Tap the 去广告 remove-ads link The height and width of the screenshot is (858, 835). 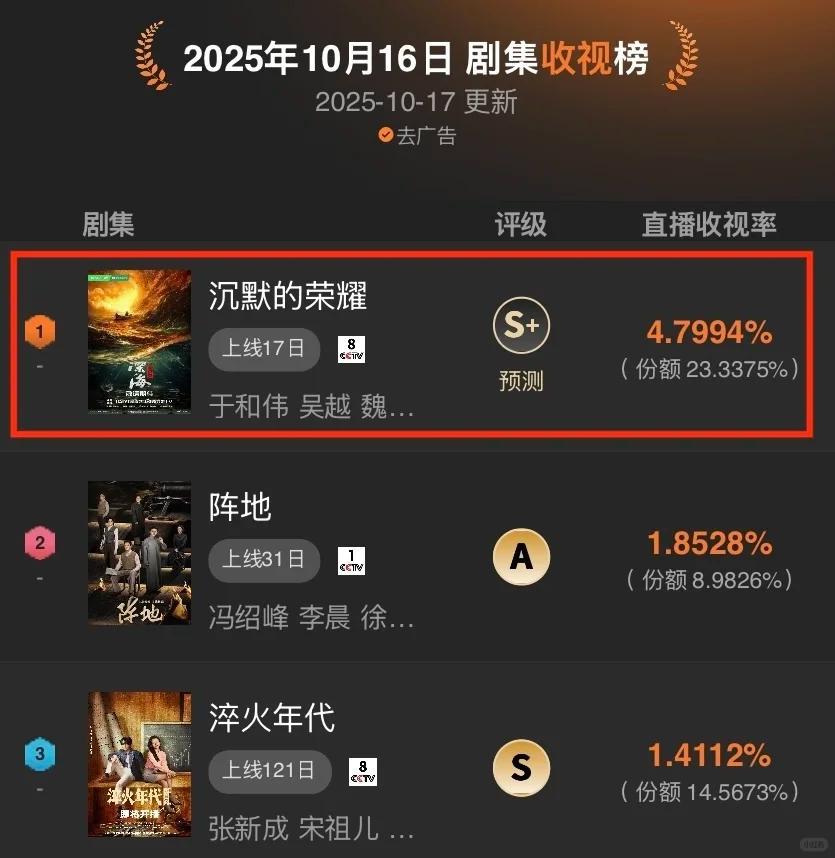(x=417, y=136)
